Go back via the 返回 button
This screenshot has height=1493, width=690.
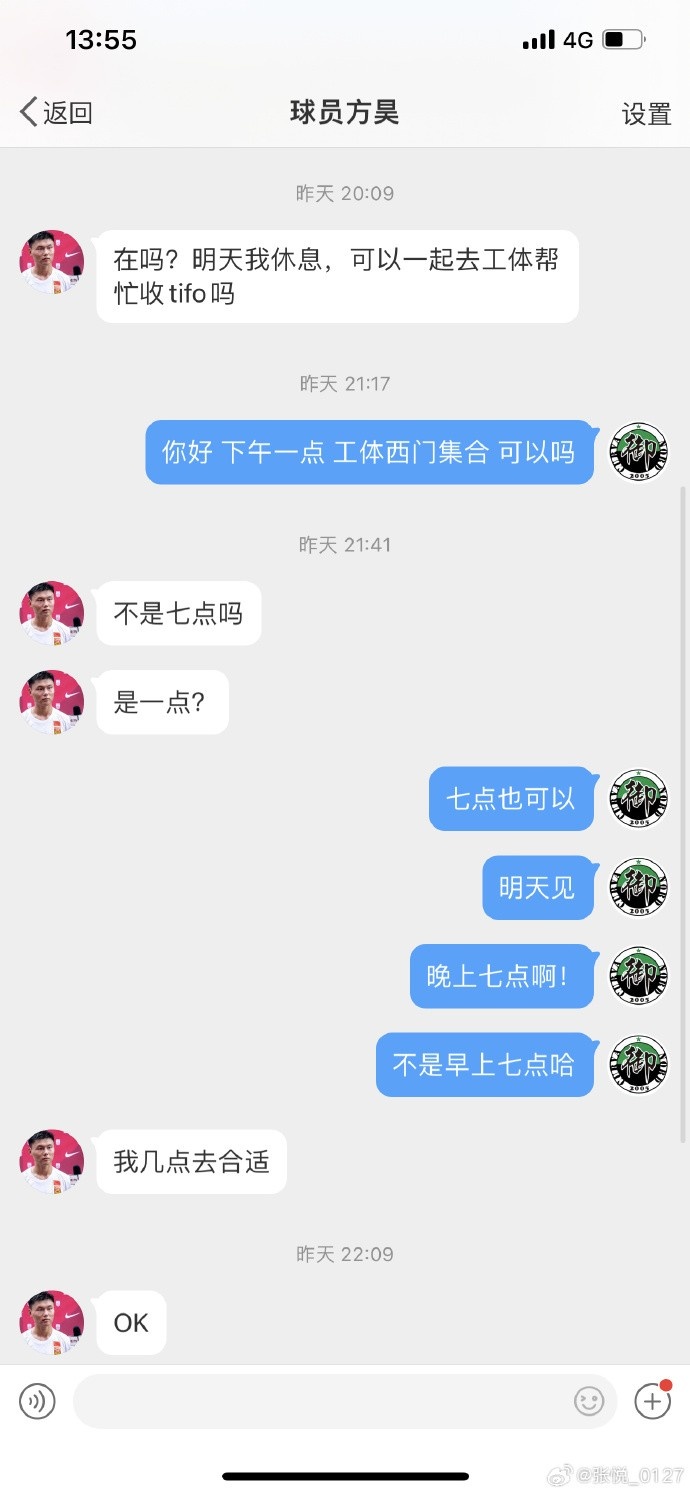coord(56,113)
